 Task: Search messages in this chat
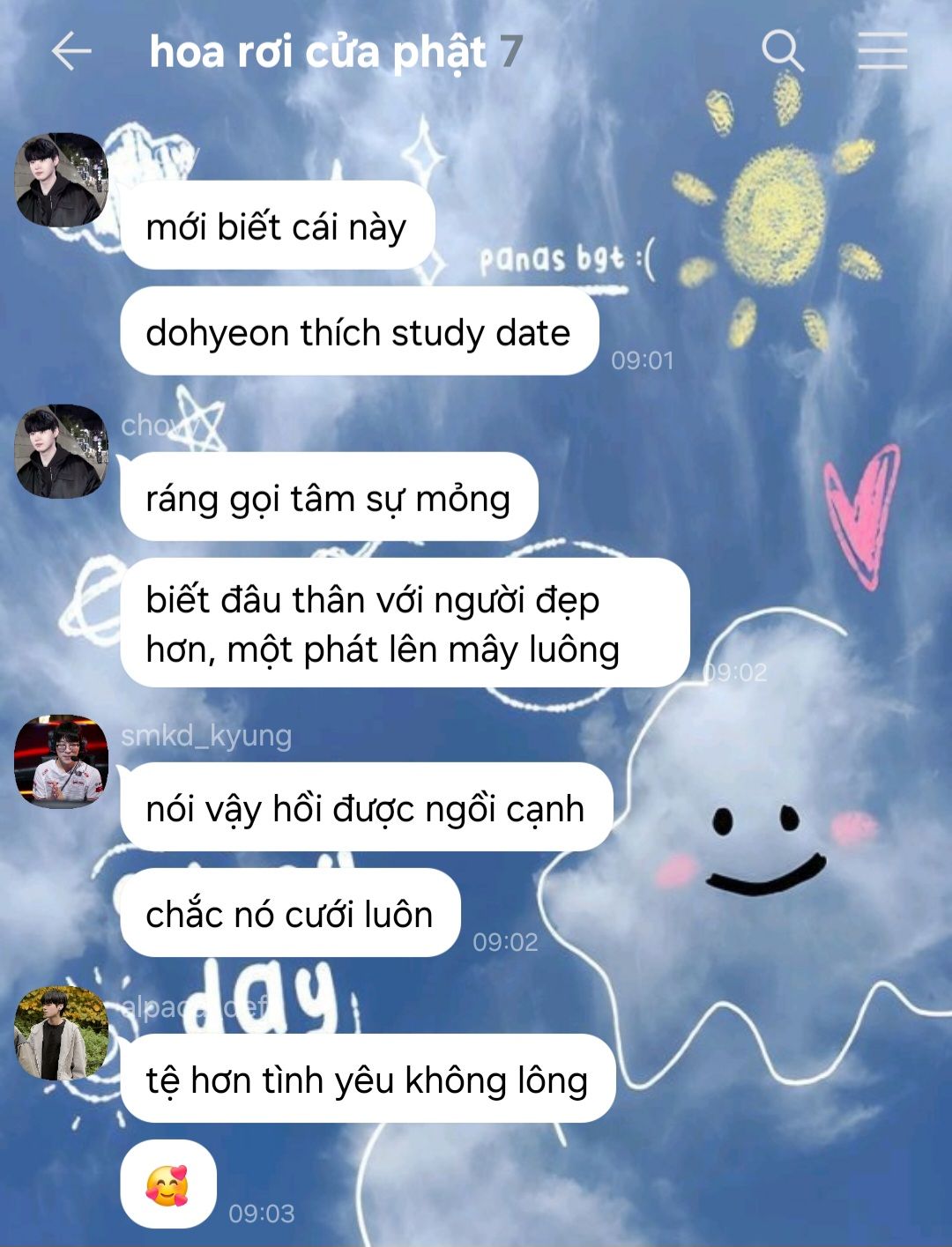(x=783, y=51)
